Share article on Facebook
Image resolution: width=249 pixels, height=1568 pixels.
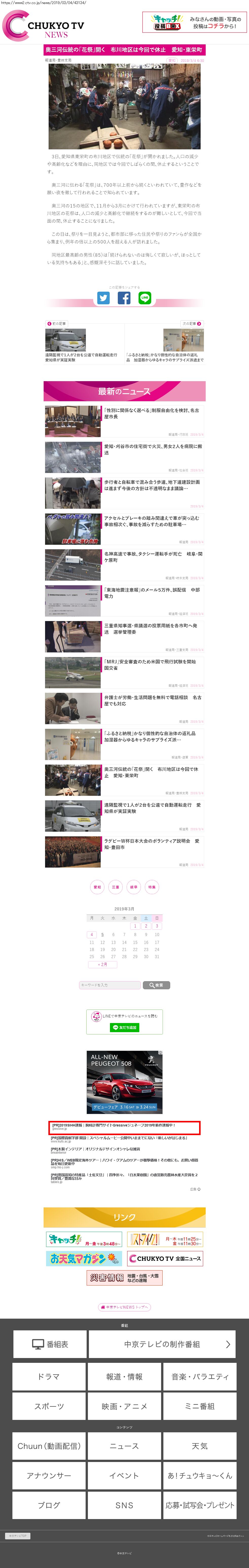coord(124,298)
